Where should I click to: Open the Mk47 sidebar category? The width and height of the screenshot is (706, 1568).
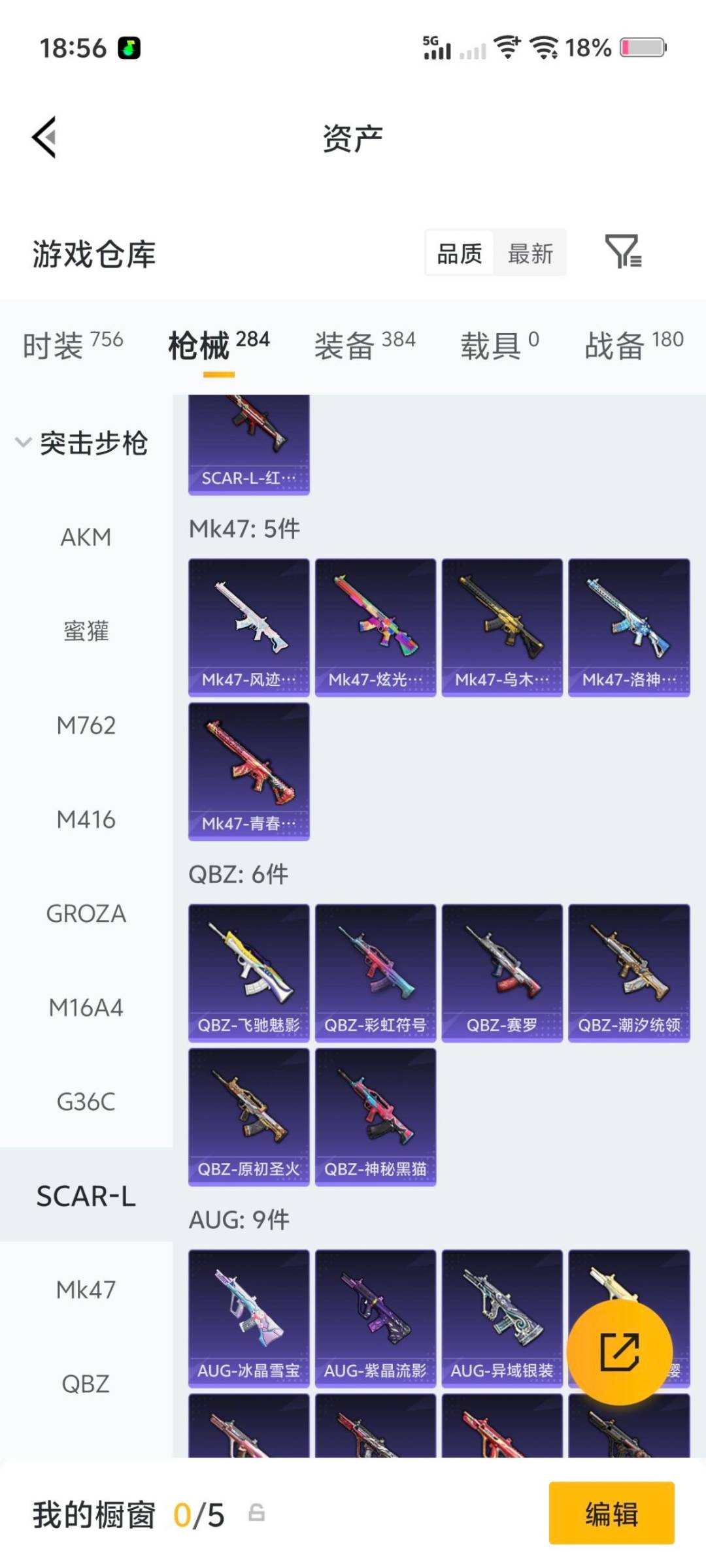click(86, 1291)
